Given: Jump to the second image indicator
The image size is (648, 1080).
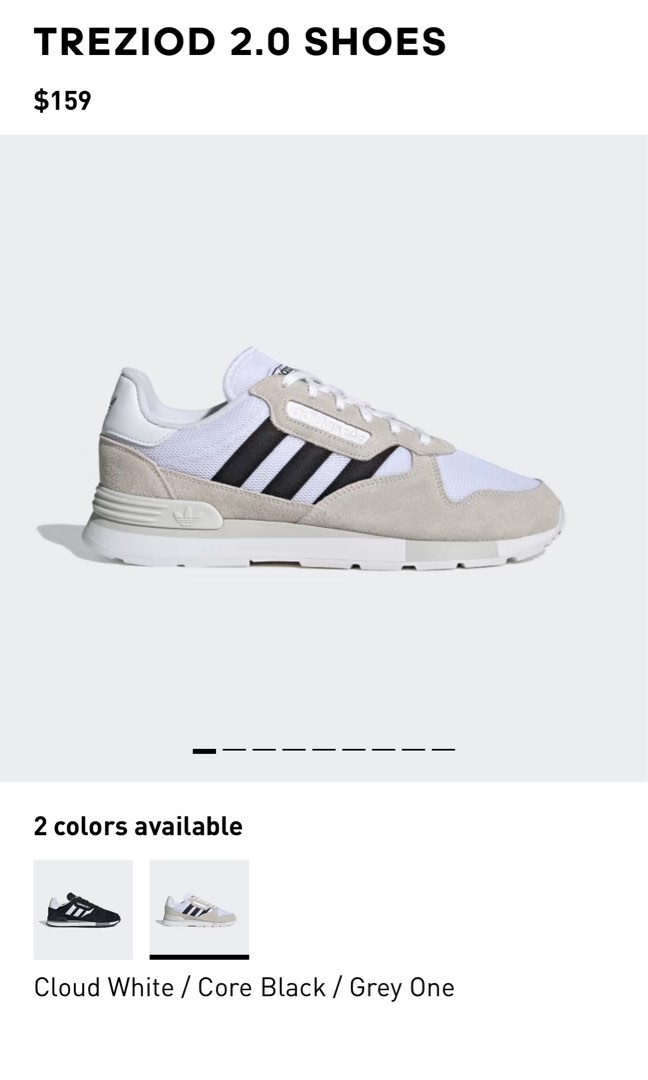Looking at the screenshot, I should [234, 749].
